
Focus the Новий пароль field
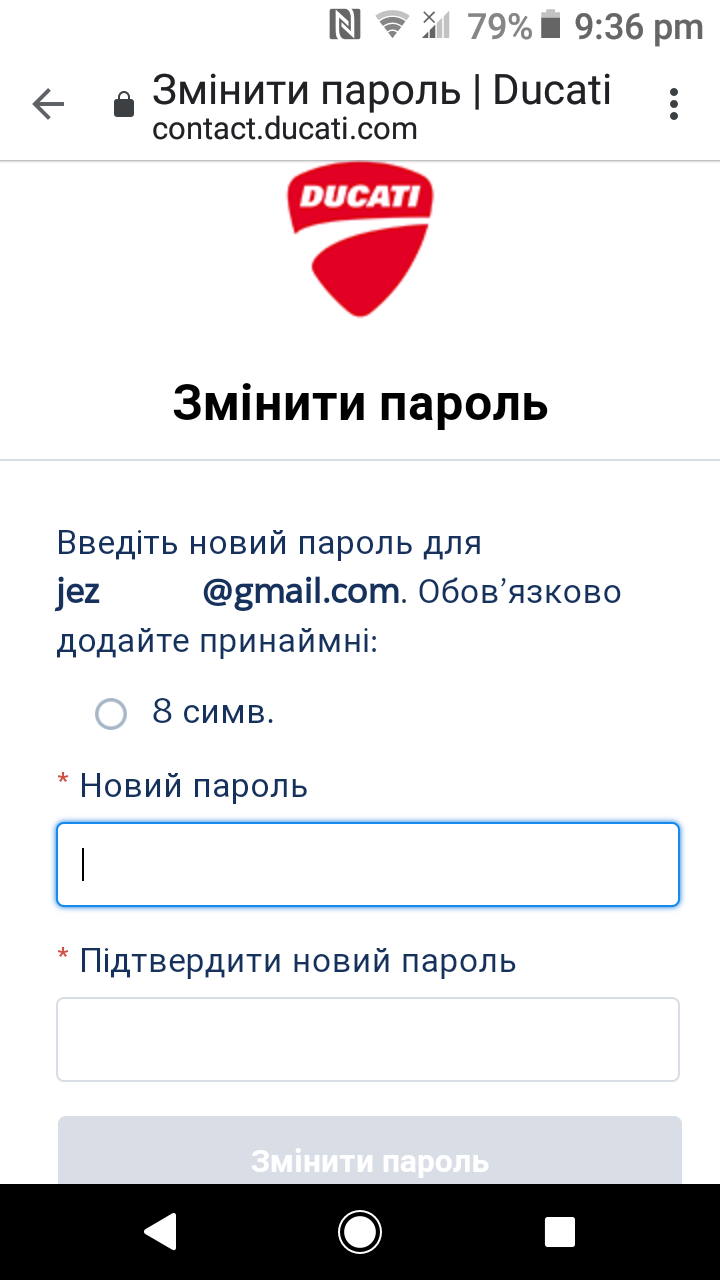tap(368, 864)
